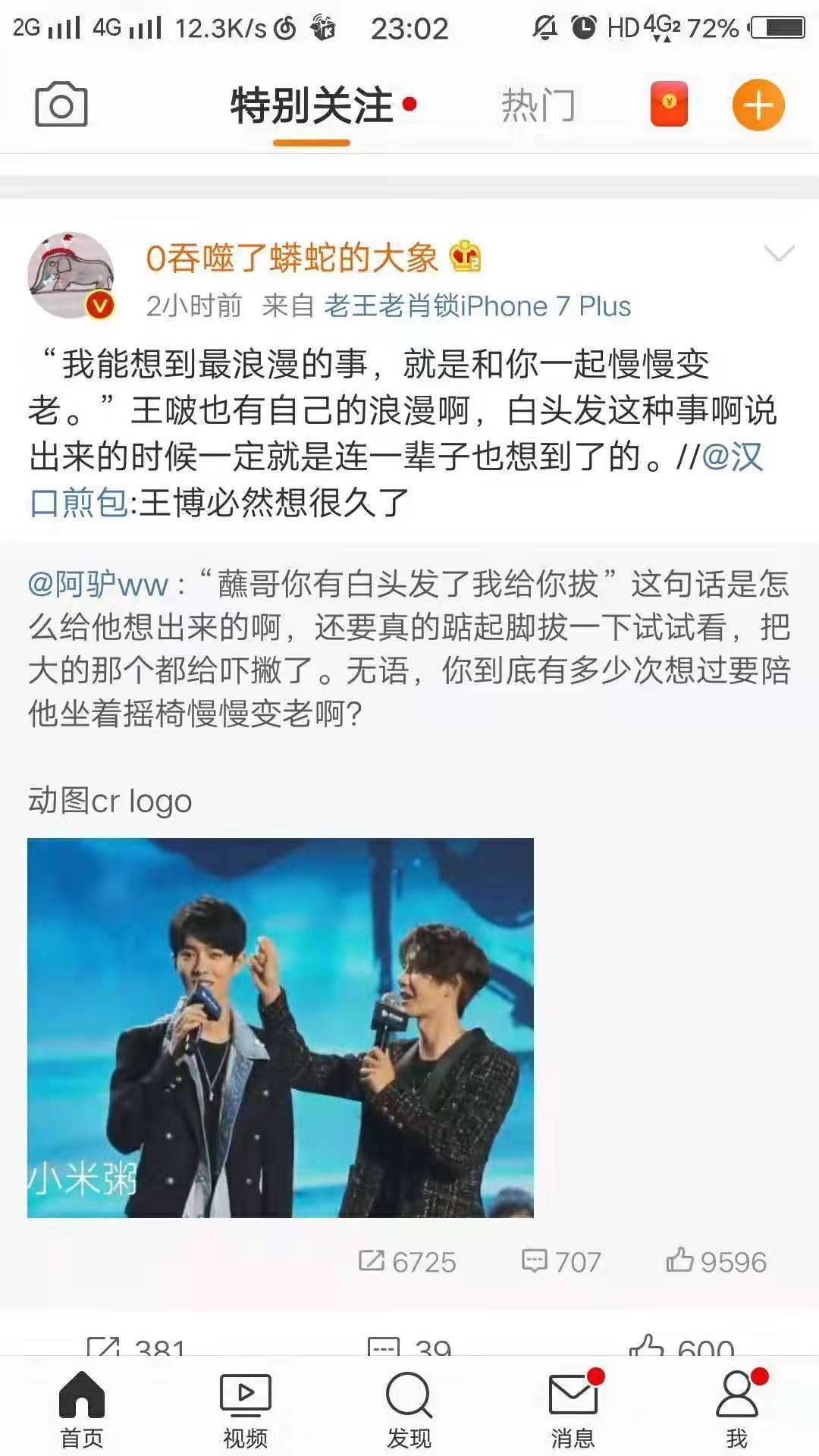The width and height of the screenshot is (819, 1456).
Task: Switch to the 热门 tab
Action: (x=538, y=105)
